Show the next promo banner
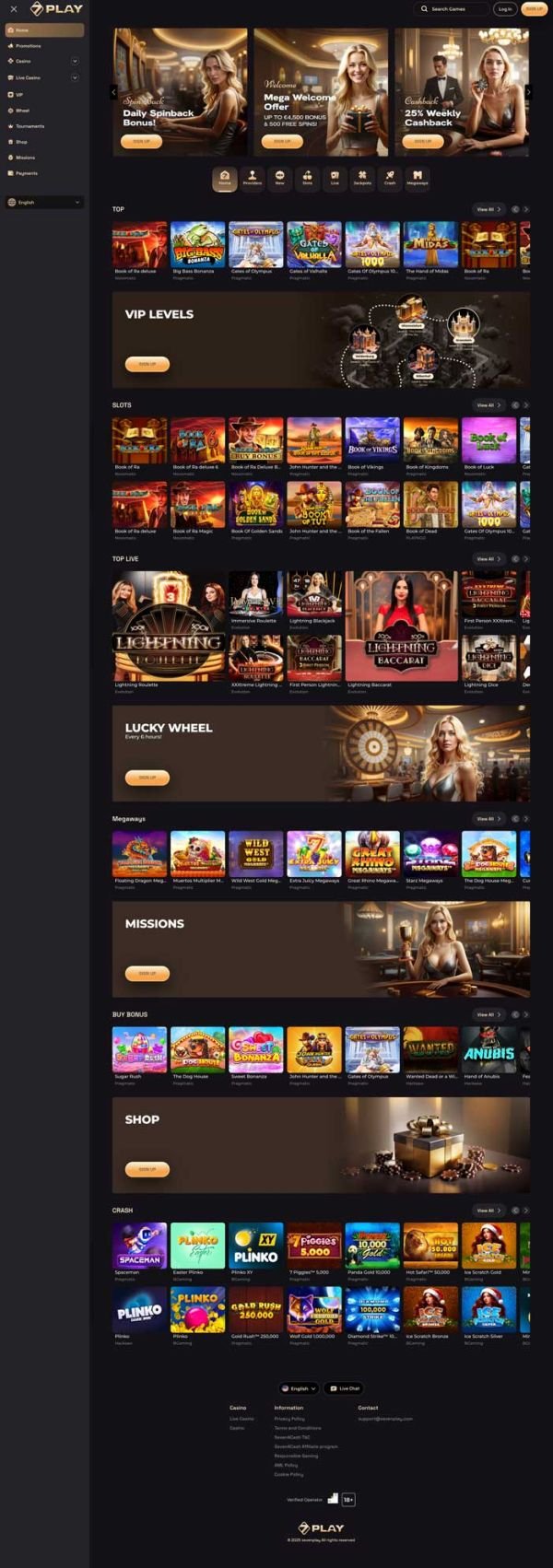This screenshot has height=1568, width=553. coord(528,92)
